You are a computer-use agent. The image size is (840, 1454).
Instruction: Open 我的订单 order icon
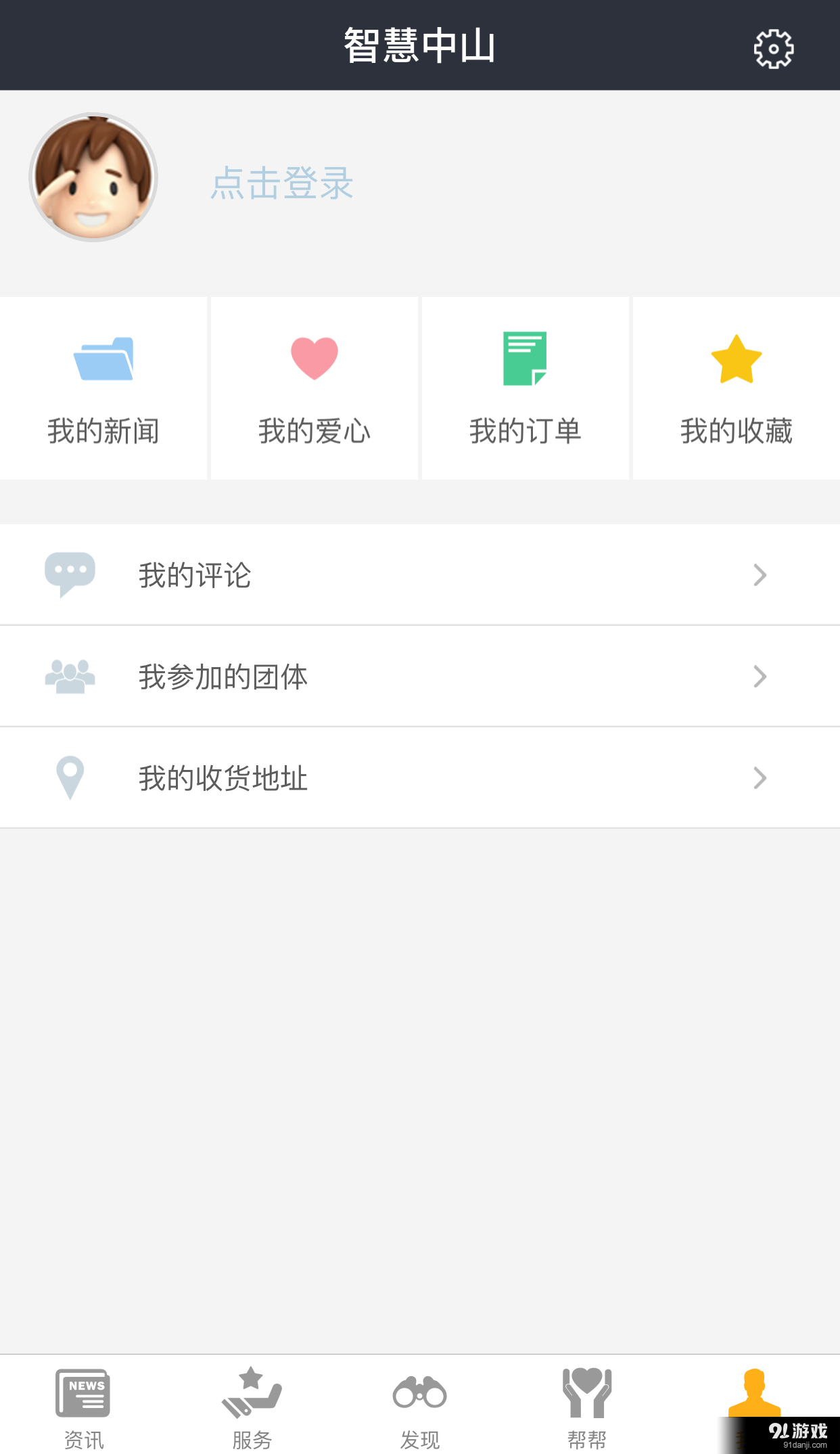coord(526,357)
